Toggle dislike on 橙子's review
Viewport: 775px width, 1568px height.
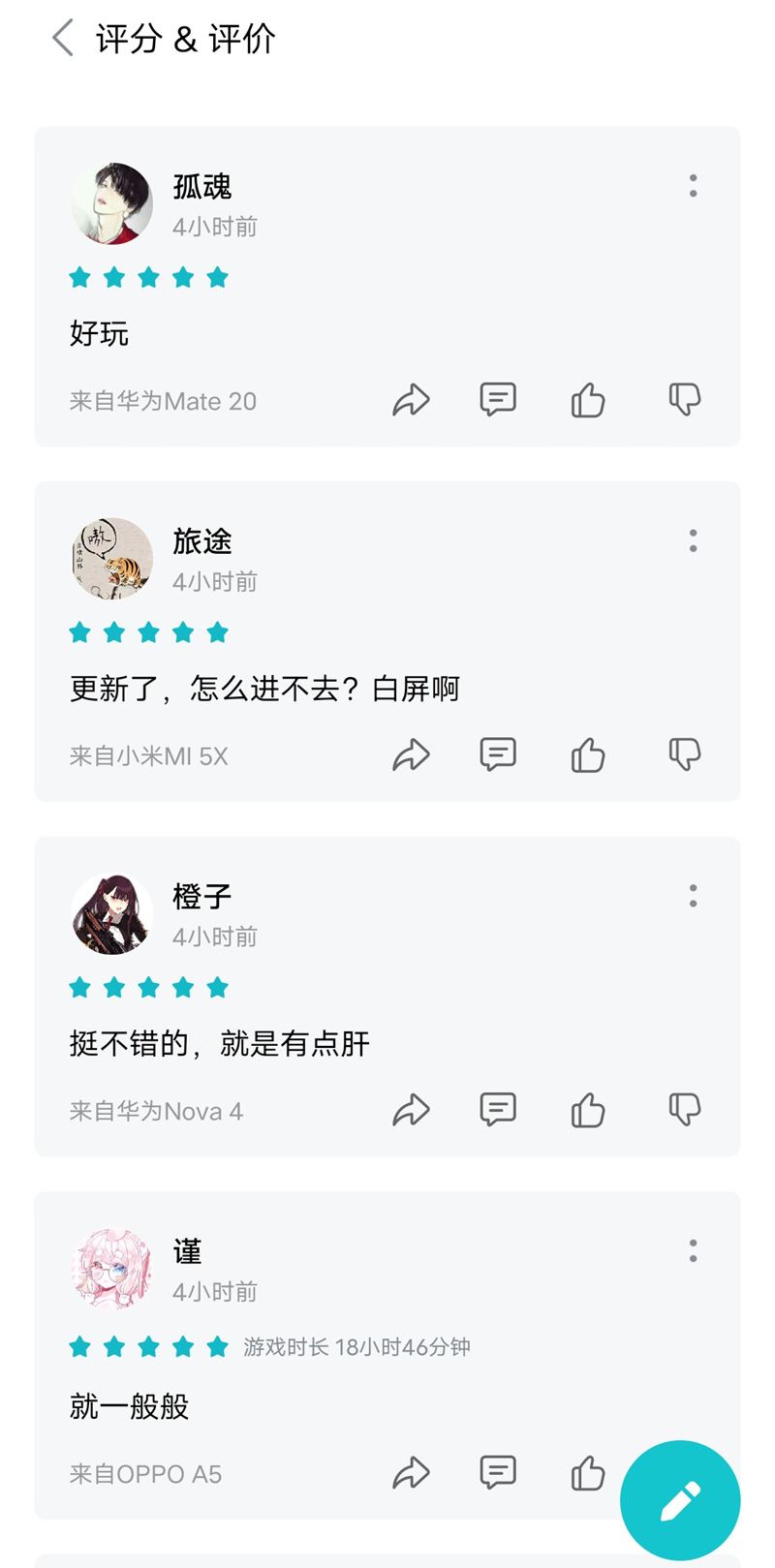click(683, 1110)
